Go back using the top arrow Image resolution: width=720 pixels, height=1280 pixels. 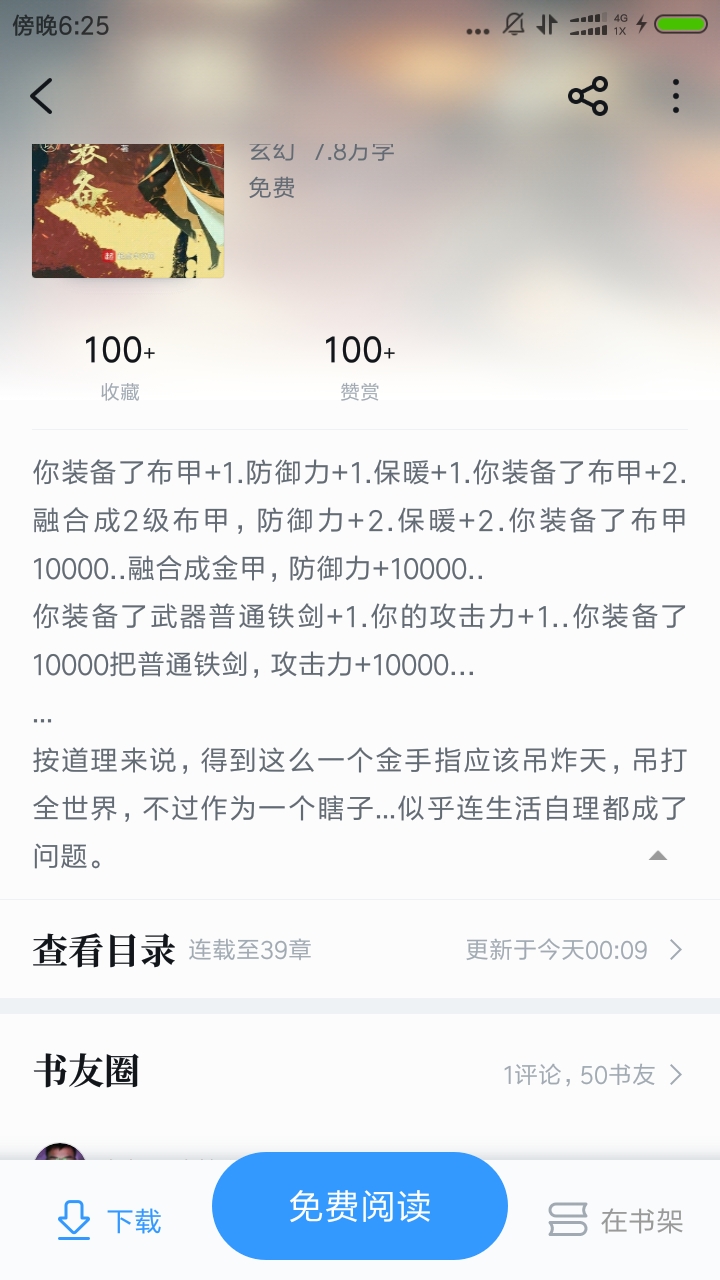(x=41, y=96)
